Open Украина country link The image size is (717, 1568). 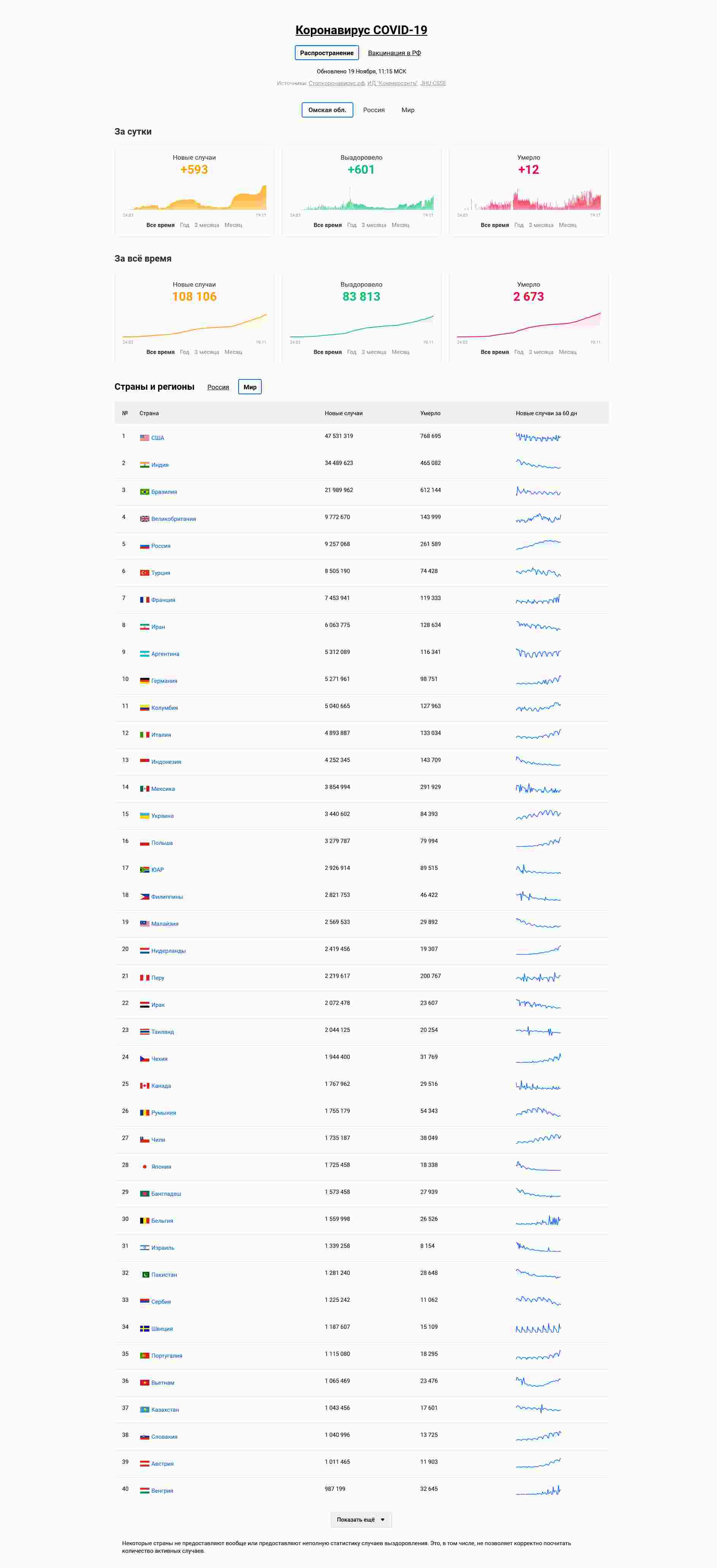point(162,816)
